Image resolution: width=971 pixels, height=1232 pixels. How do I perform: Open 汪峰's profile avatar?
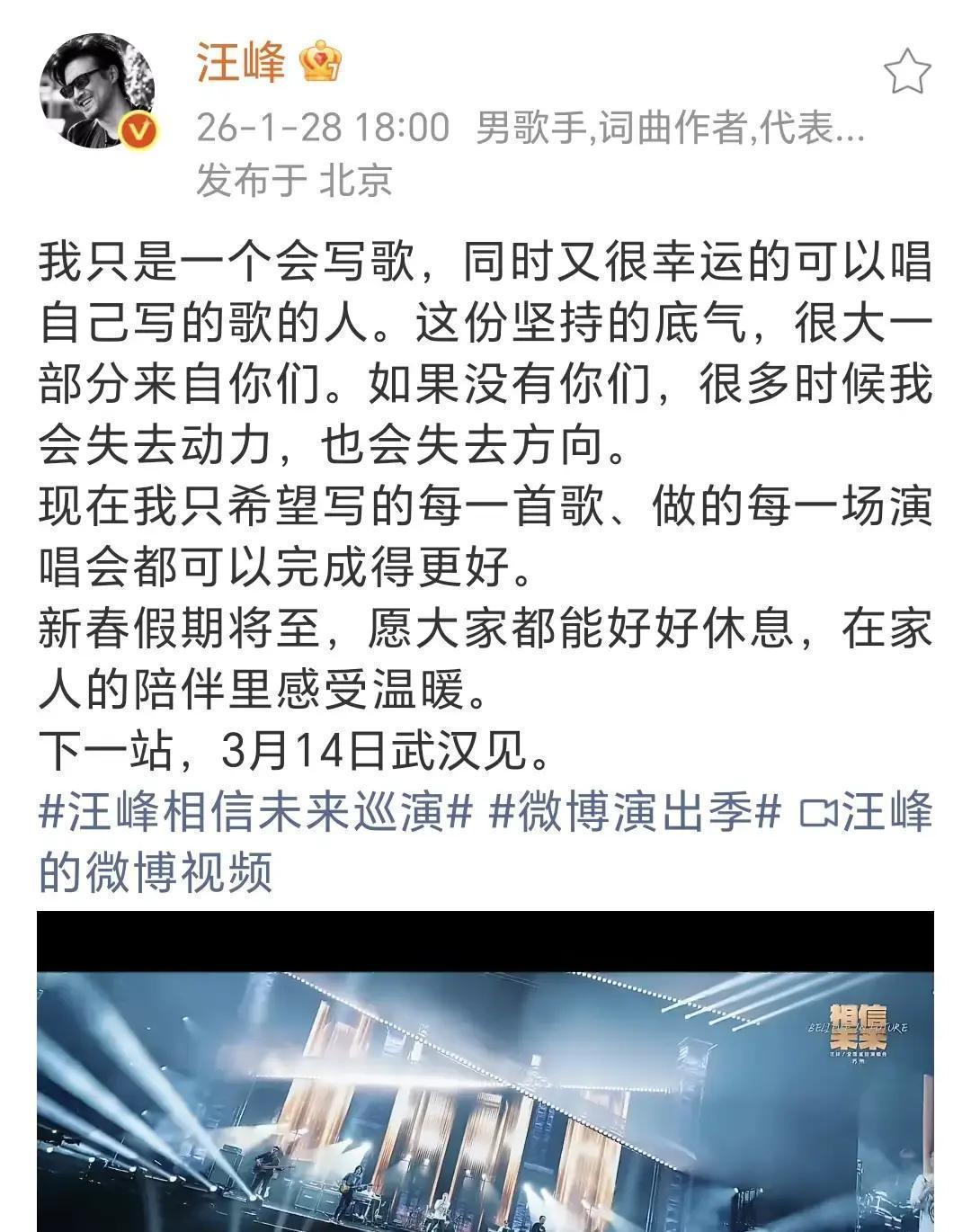pos(94,90)
